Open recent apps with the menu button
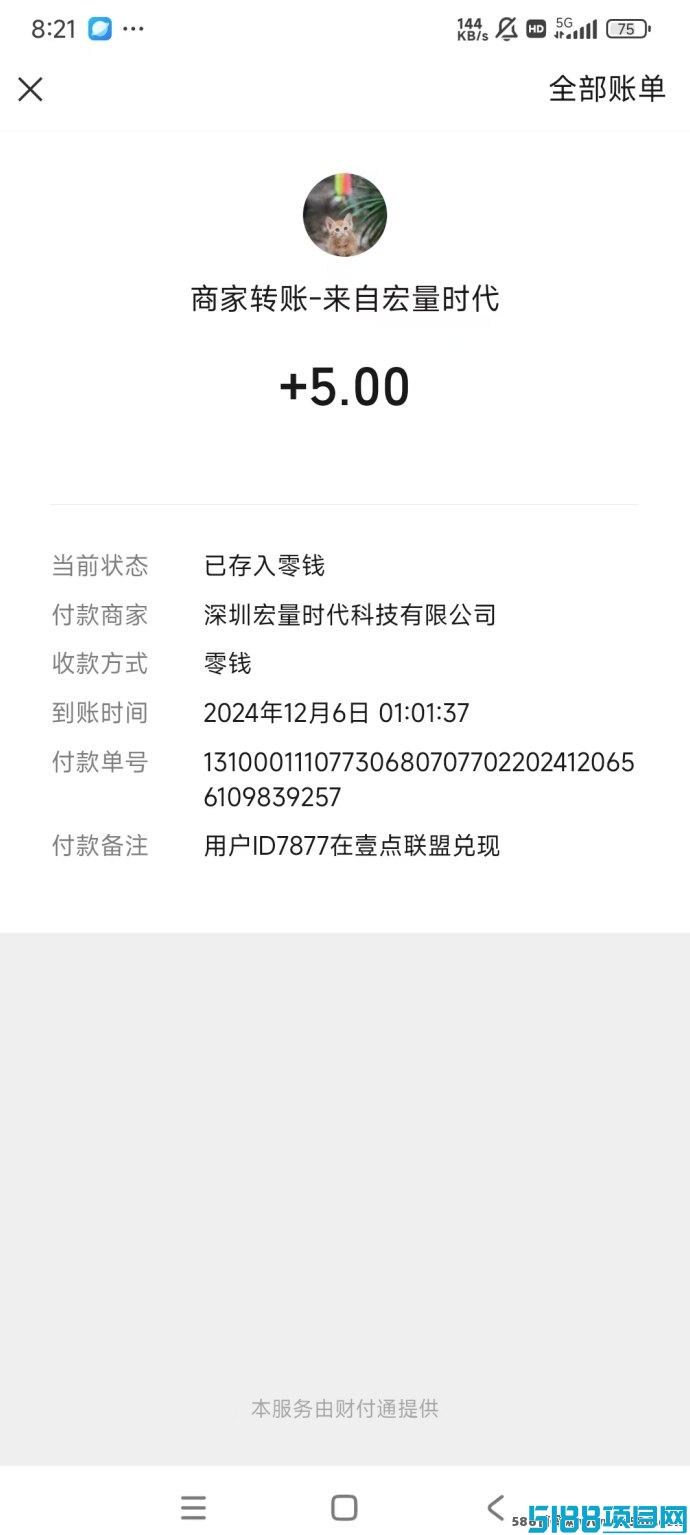The image size is (690, 1535). (193, 1507)
